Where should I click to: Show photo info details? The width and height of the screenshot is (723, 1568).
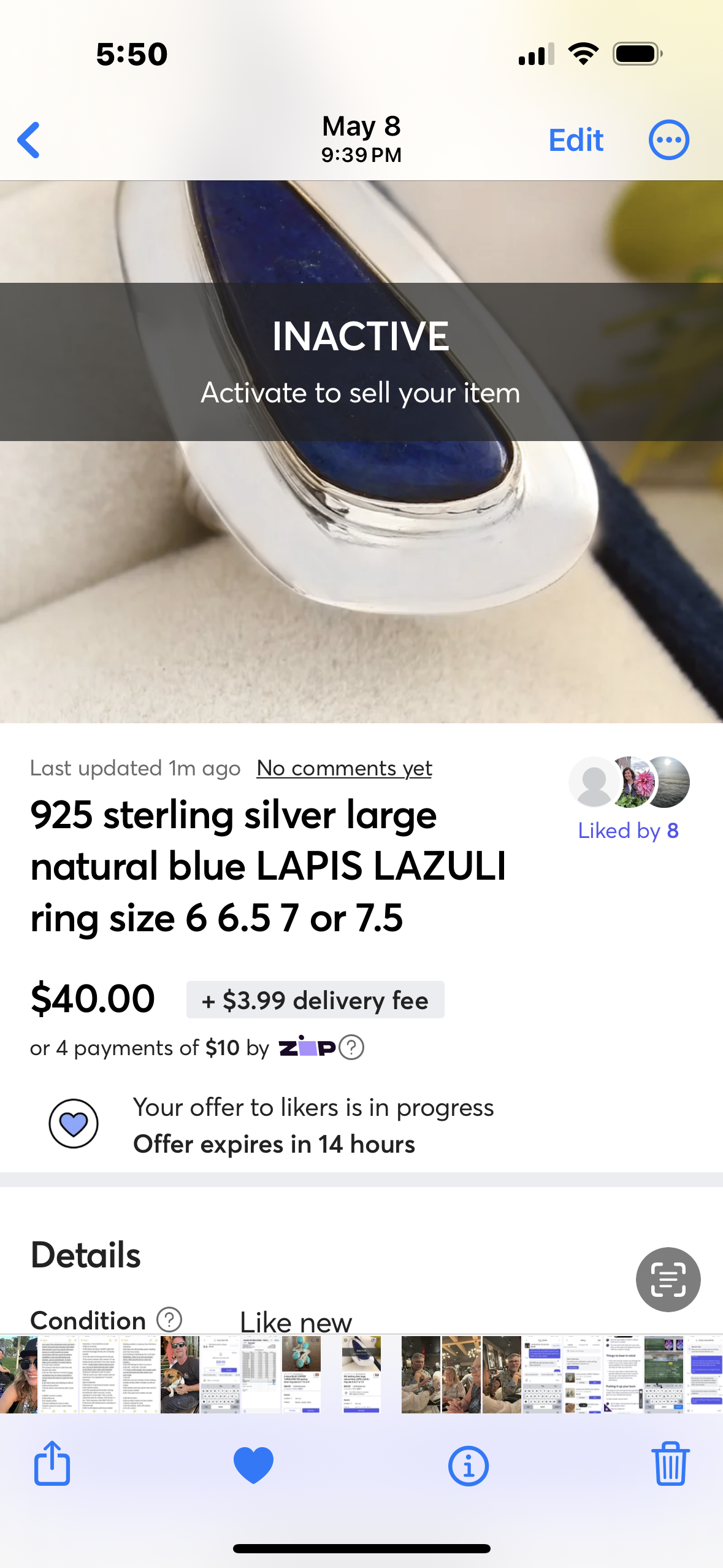tap(469, 1466)
